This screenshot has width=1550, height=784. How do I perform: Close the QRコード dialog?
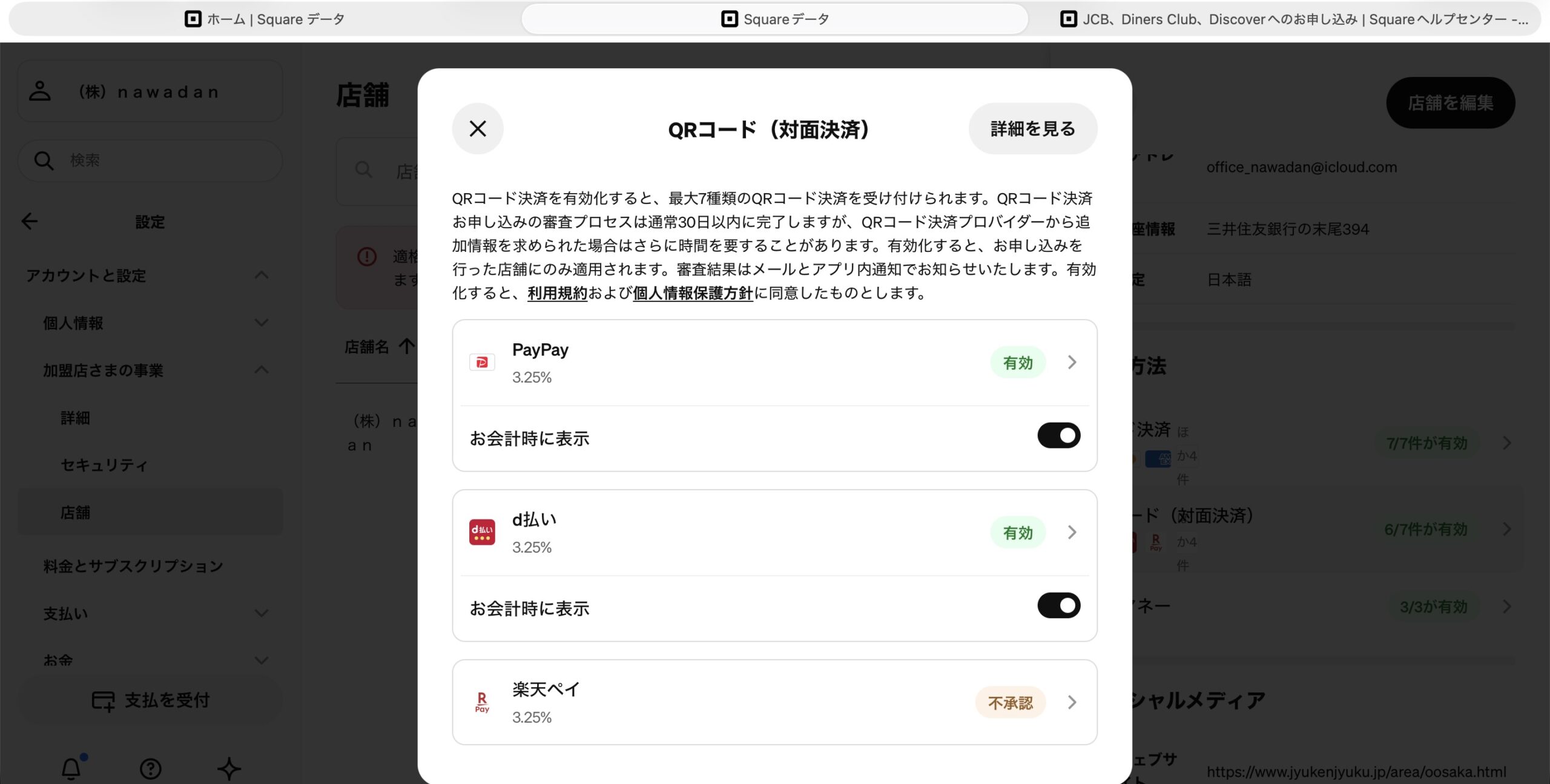tap(478, 128)
